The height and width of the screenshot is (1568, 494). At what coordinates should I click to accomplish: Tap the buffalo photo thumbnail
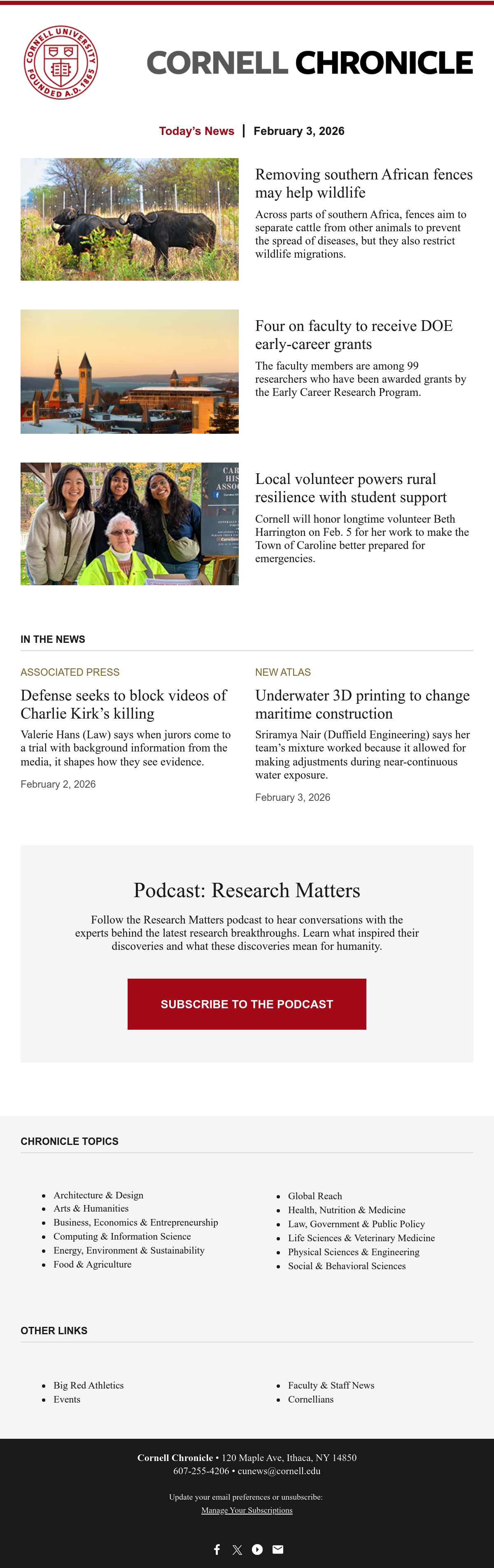point(130,219)
